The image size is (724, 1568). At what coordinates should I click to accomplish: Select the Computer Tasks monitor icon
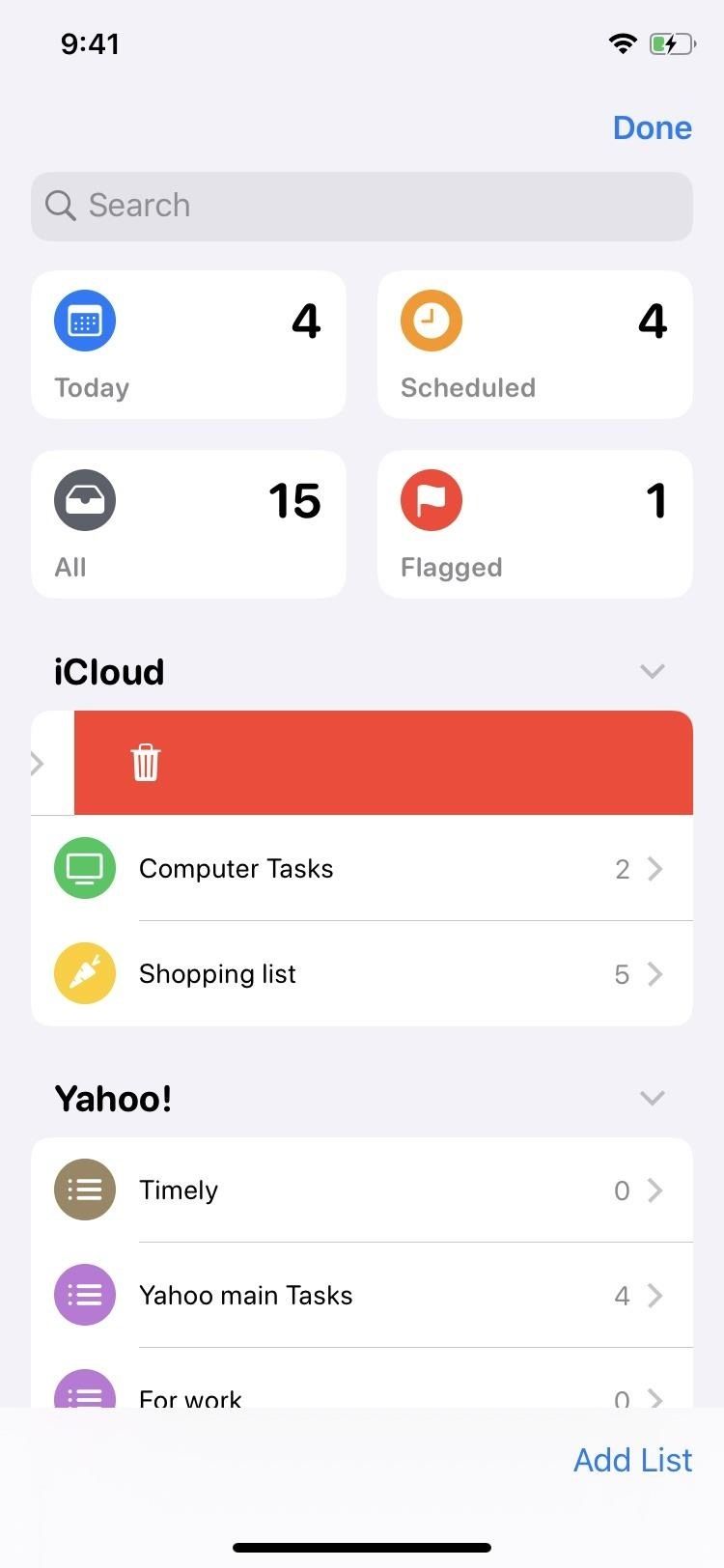[85, 868]
